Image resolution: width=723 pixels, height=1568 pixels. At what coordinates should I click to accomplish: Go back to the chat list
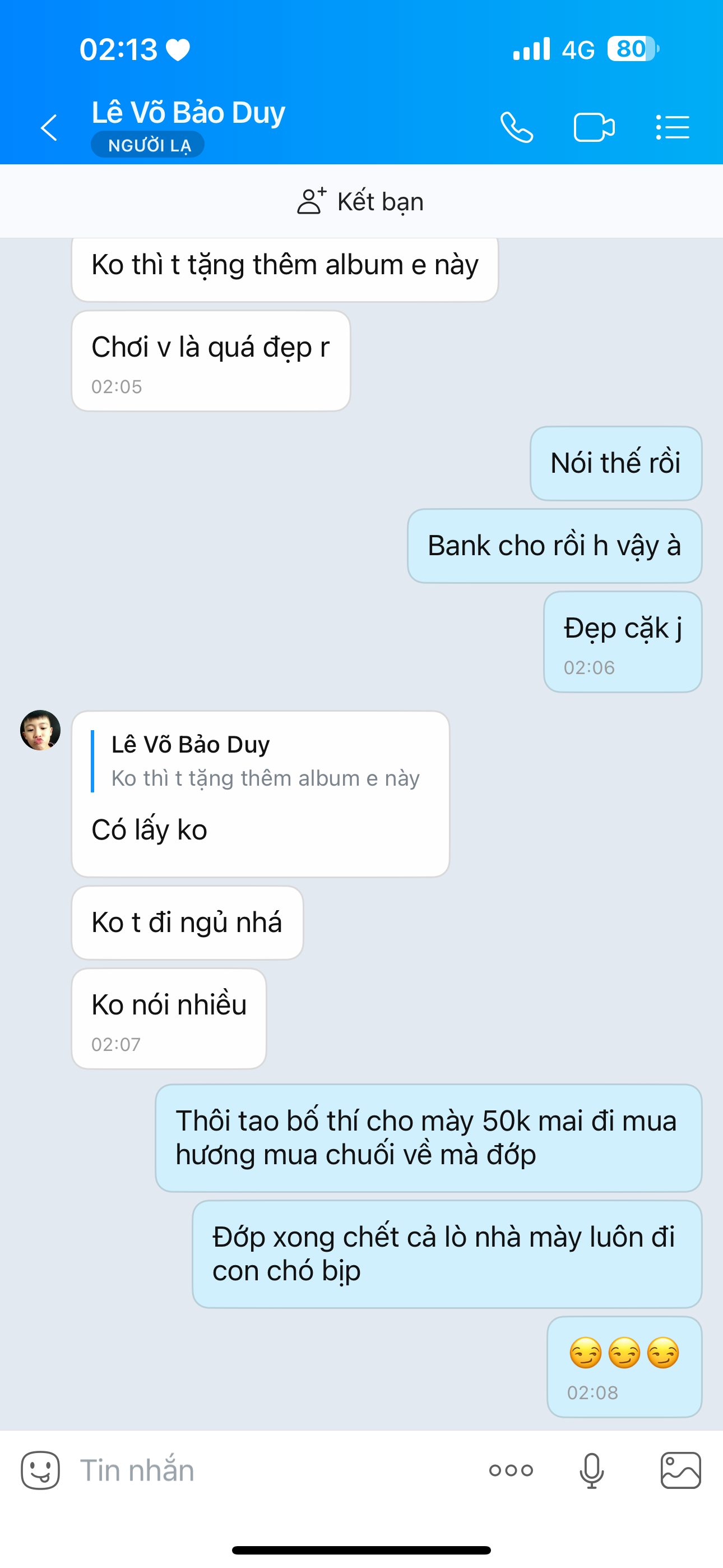point(49,128)
